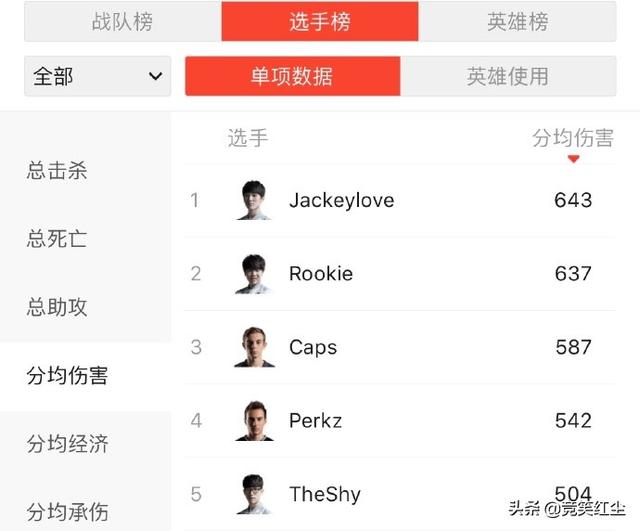The image size is (640, 531).
Task: Select 分均伤害 in the side menu
Action: (x=67, y=376)
